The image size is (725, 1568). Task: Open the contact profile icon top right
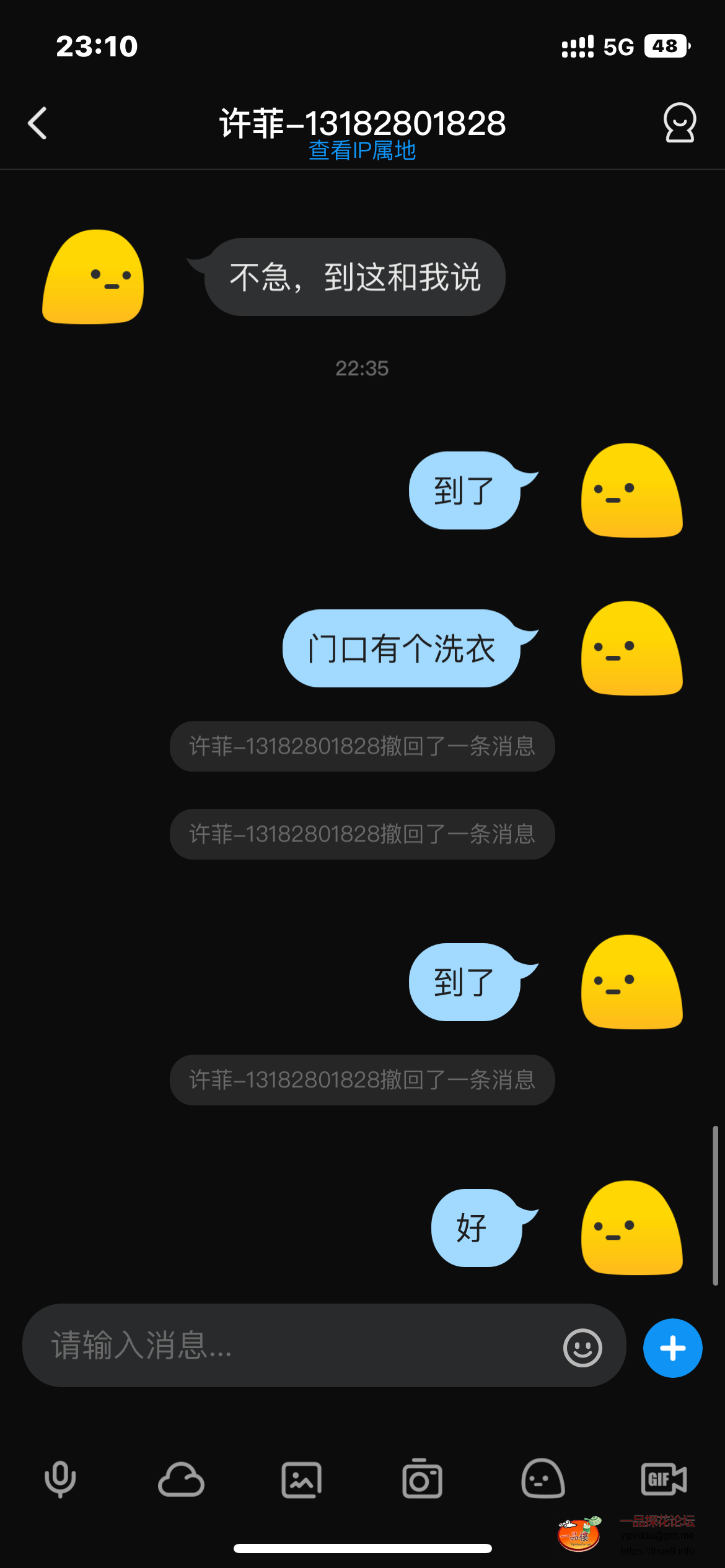(x=679, y=123)
